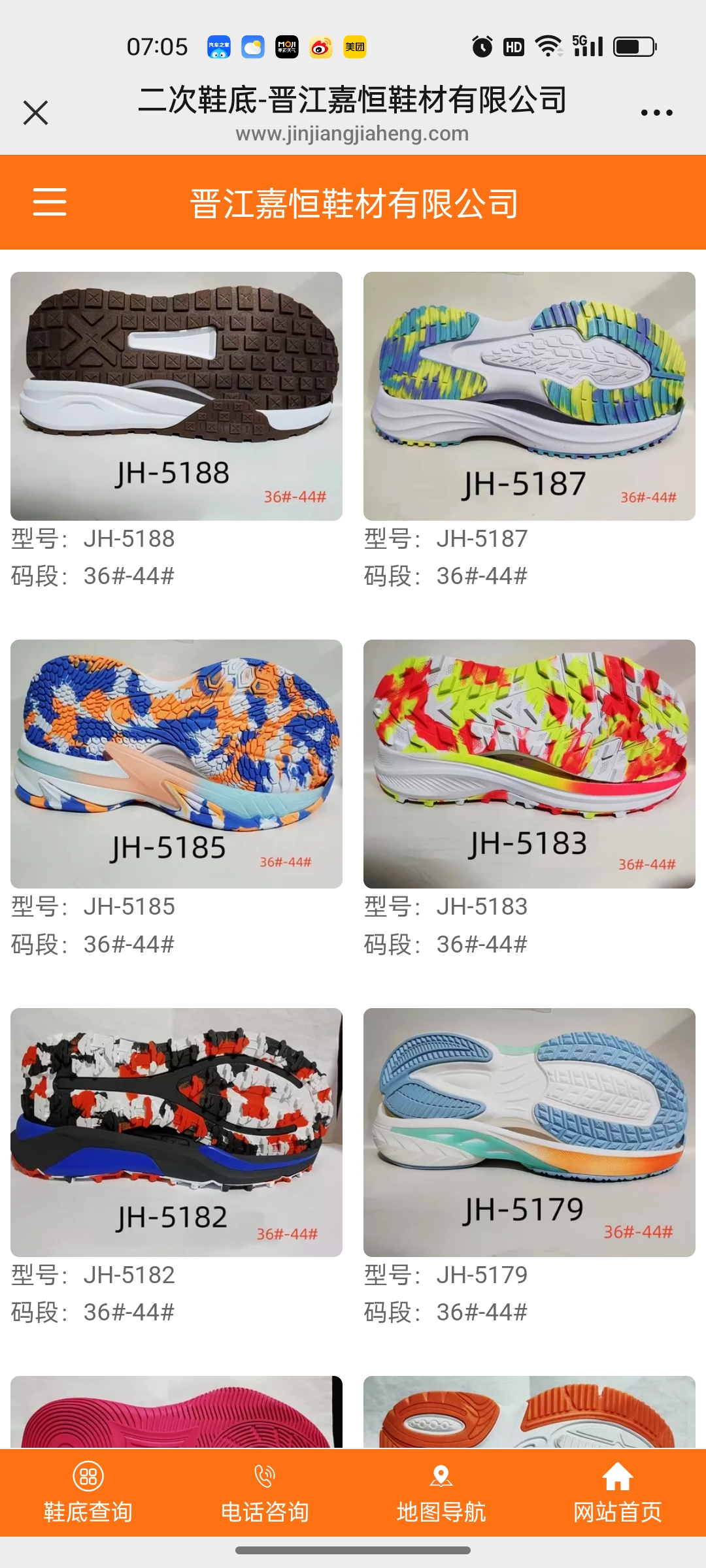Open the three-dot overflow menu
706x1568 pixels.
click(x=656, y=112)
